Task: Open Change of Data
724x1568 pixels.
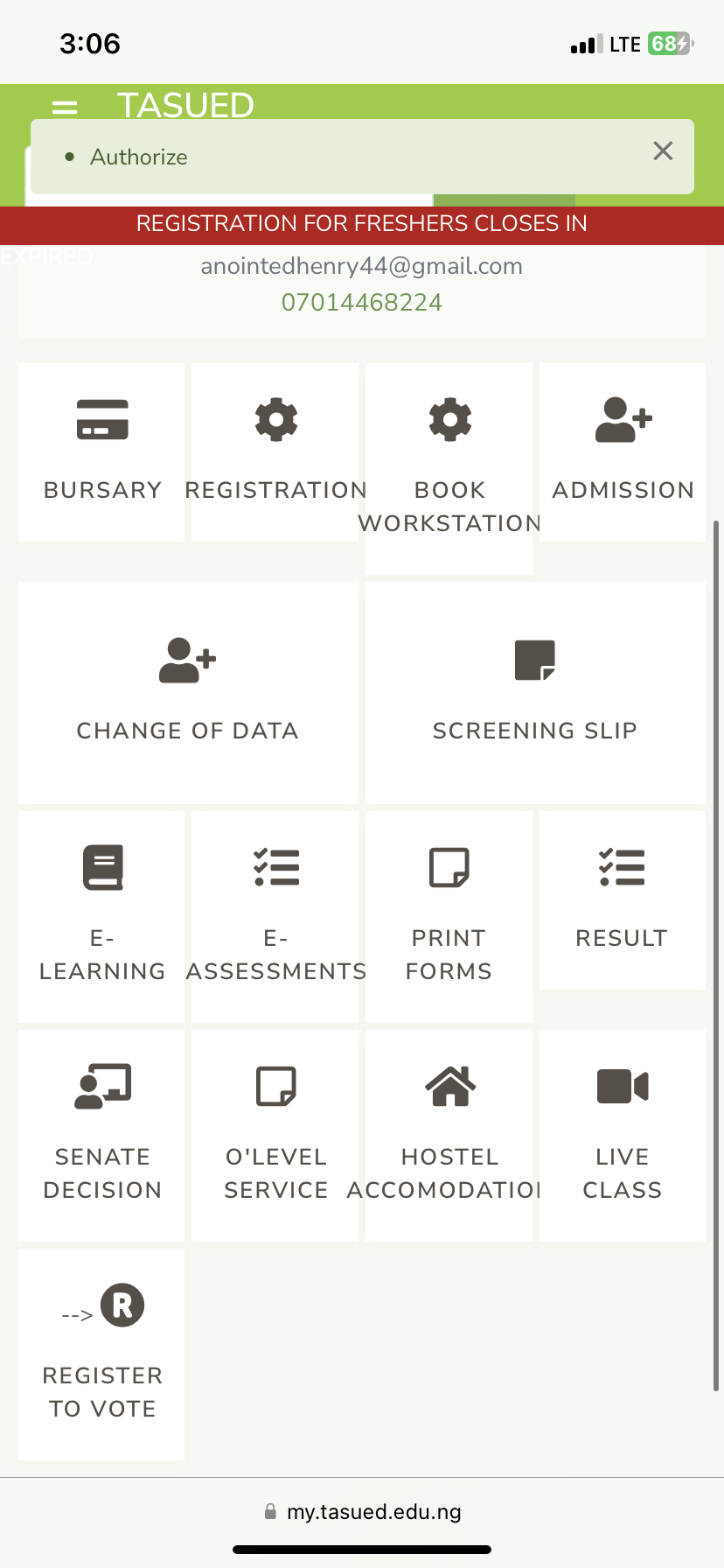Action: 188,693
